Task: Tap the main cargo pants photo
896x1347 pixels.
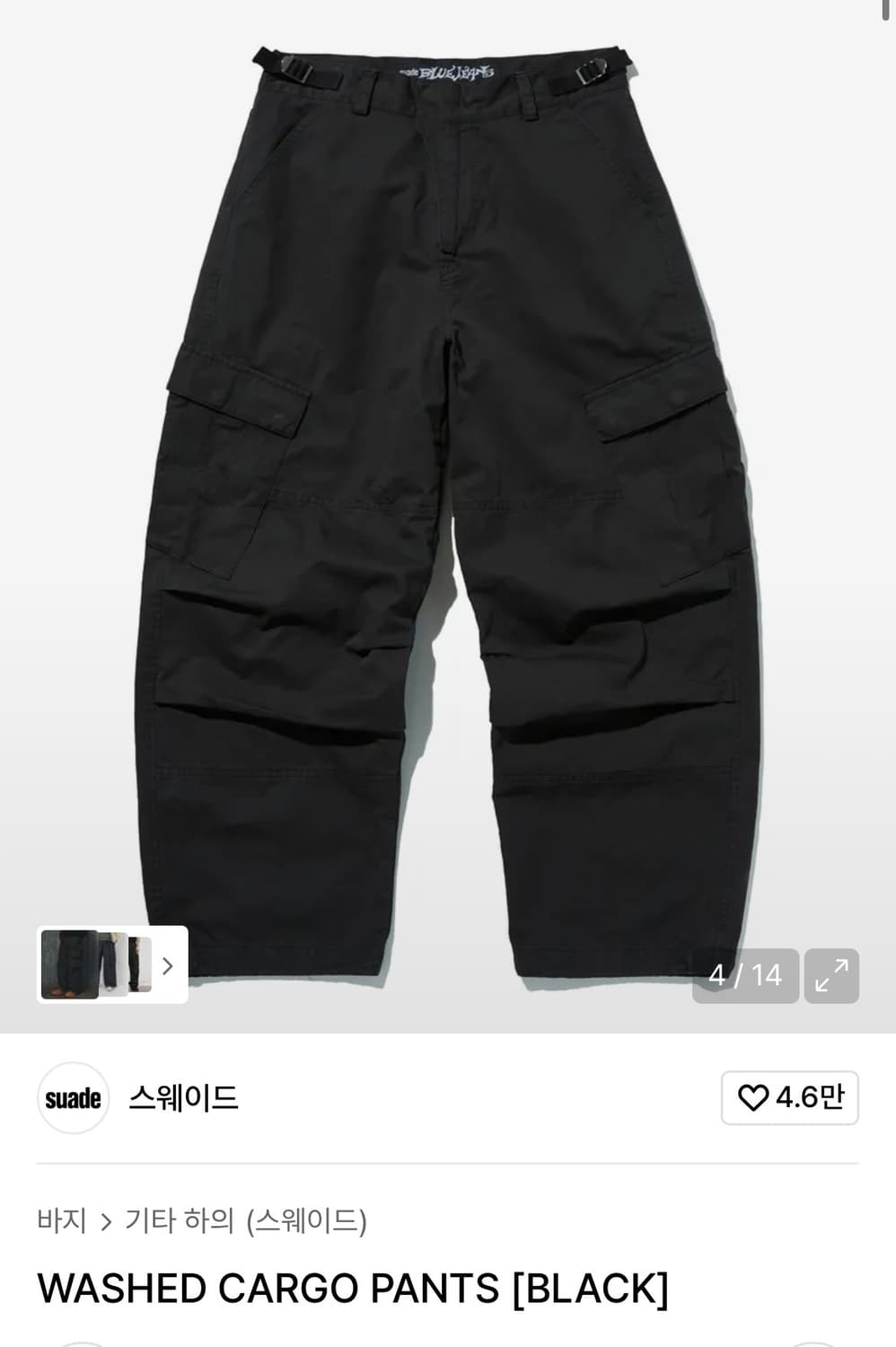Action: click(x=448, y=494)
